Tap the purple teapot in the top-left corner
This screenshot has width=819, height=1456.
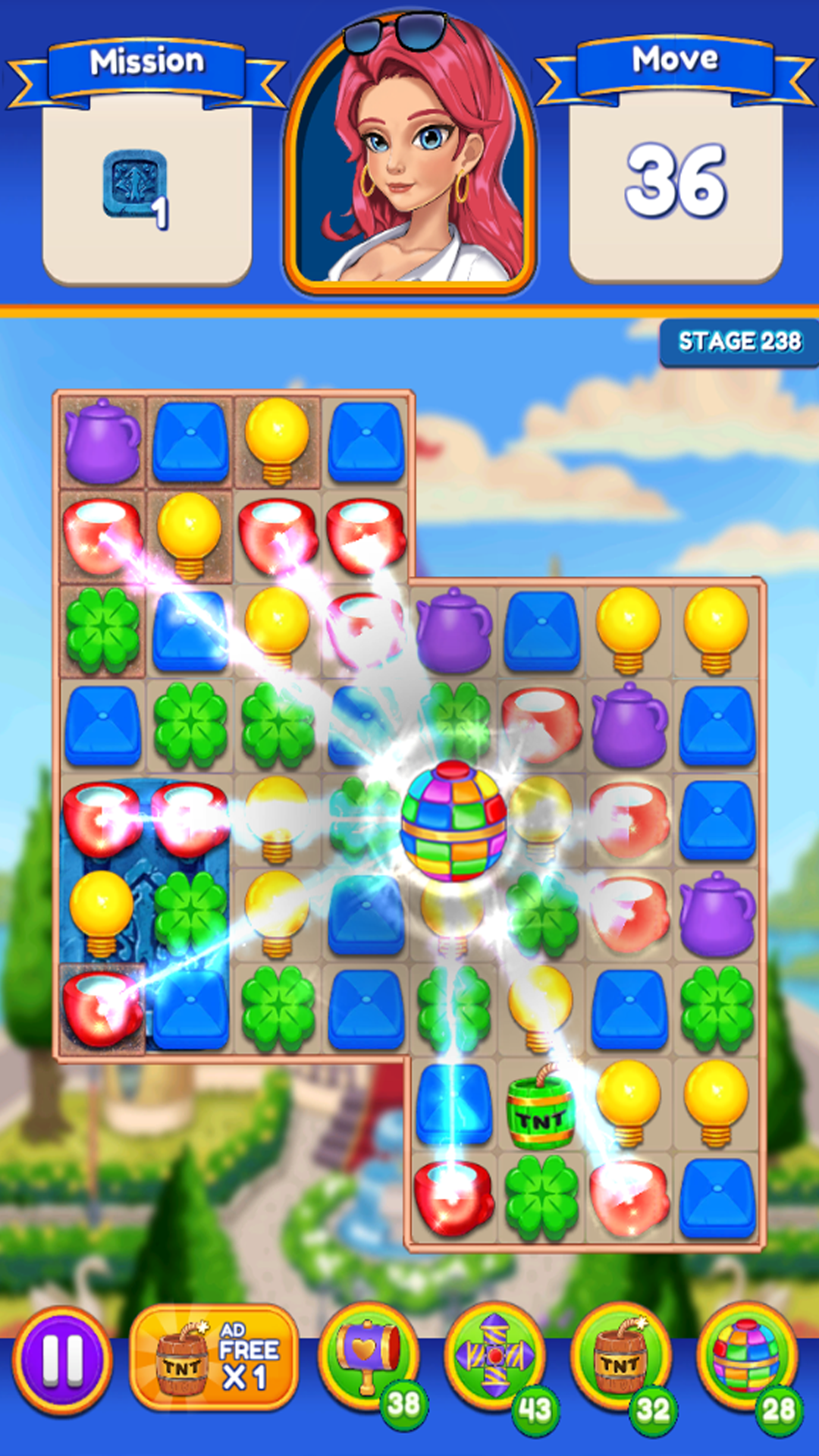101,444
